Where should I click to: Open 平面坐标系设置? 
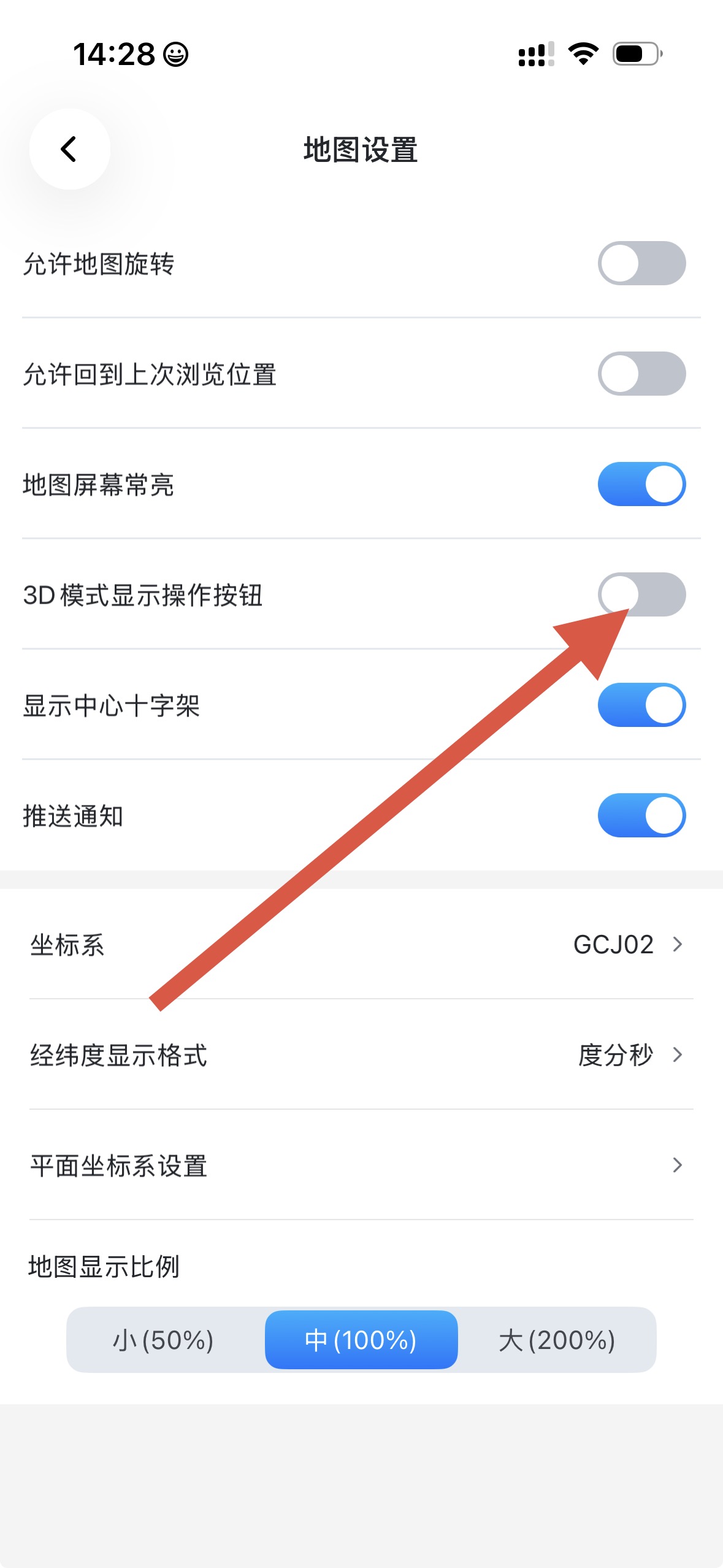361,1165
